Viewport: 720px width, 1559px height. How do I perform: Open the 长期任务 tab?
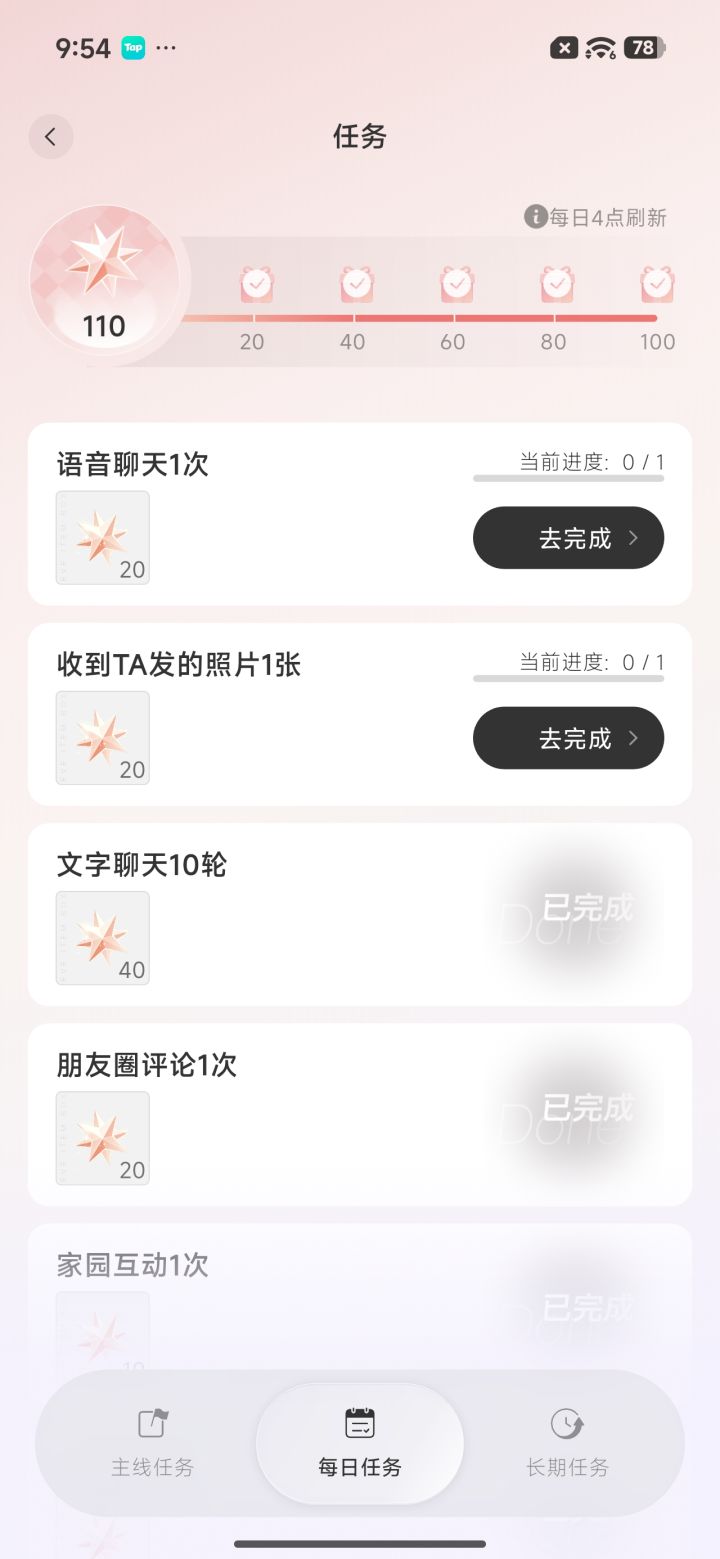point(567,1443)
